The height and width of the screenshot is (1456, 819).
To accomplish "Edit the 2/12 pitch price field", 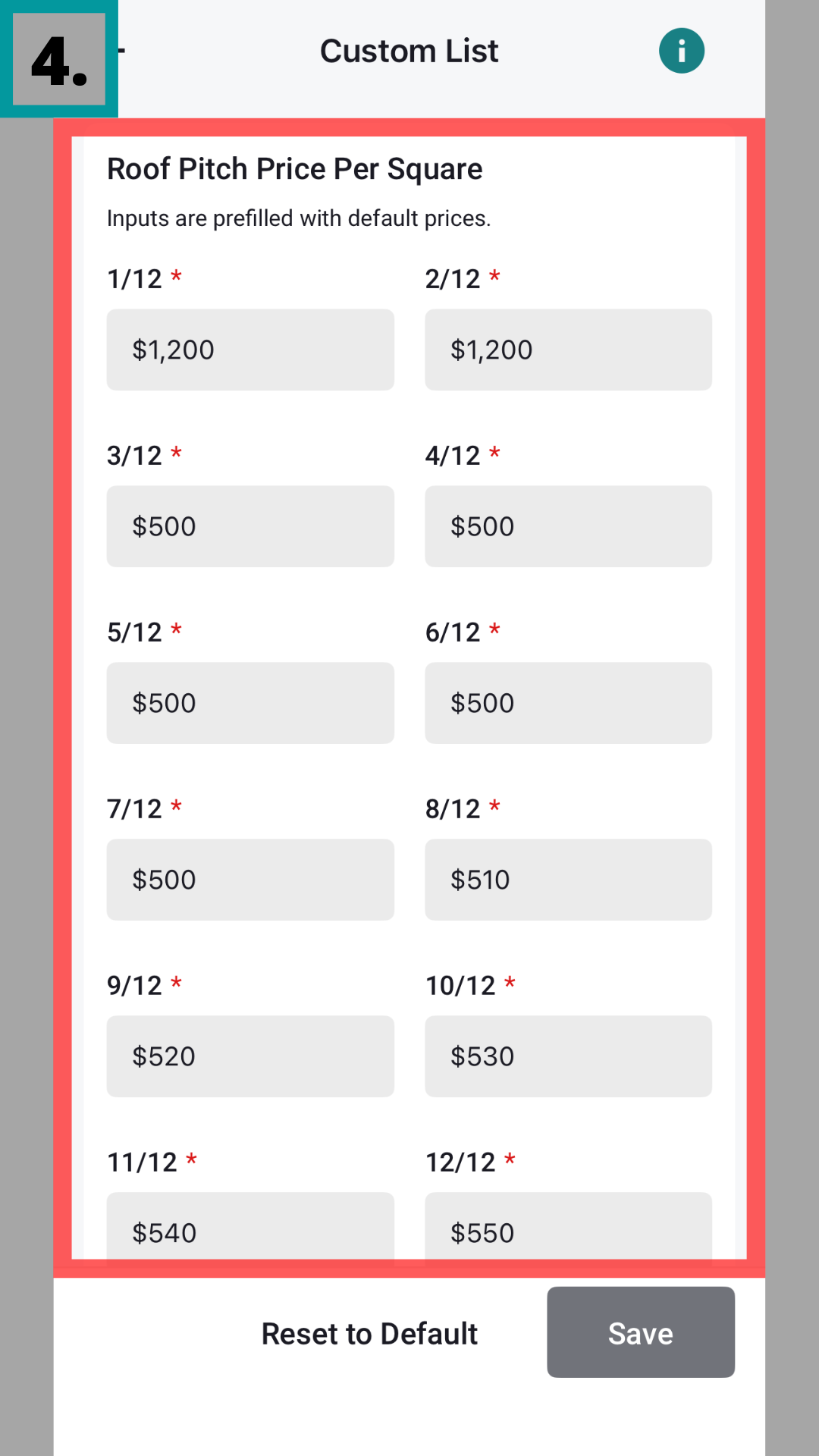I will coord(568,350).
